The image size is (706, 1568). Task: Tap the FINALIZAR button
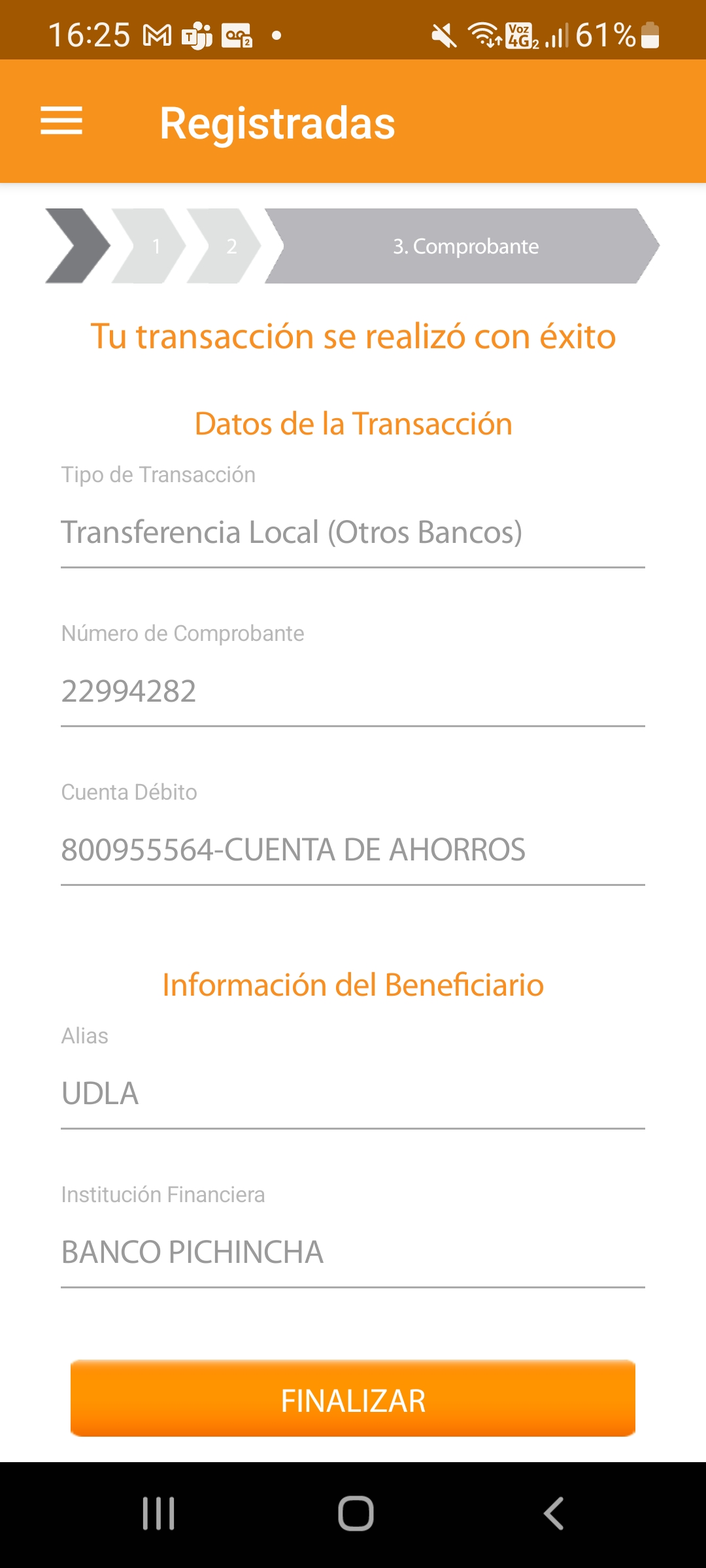tap(353, 1400)
